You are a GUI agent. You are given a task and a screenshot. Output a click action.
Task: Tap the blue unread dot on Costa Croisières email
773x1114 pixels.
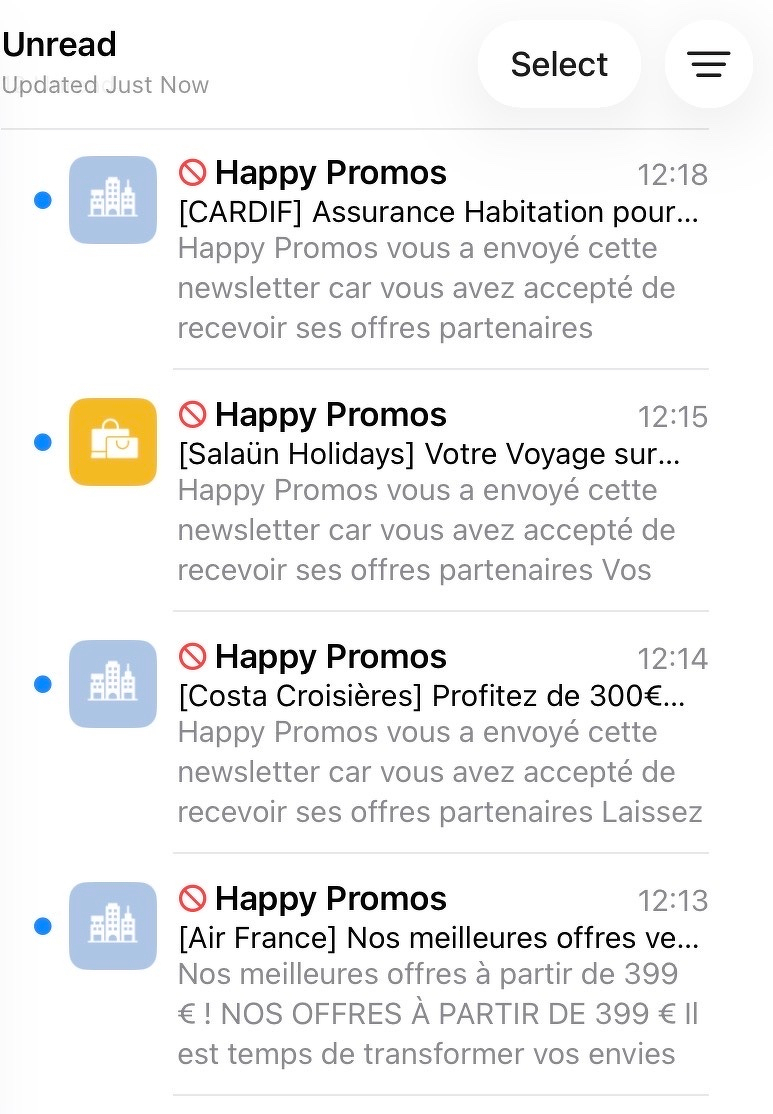coord(42,684)
